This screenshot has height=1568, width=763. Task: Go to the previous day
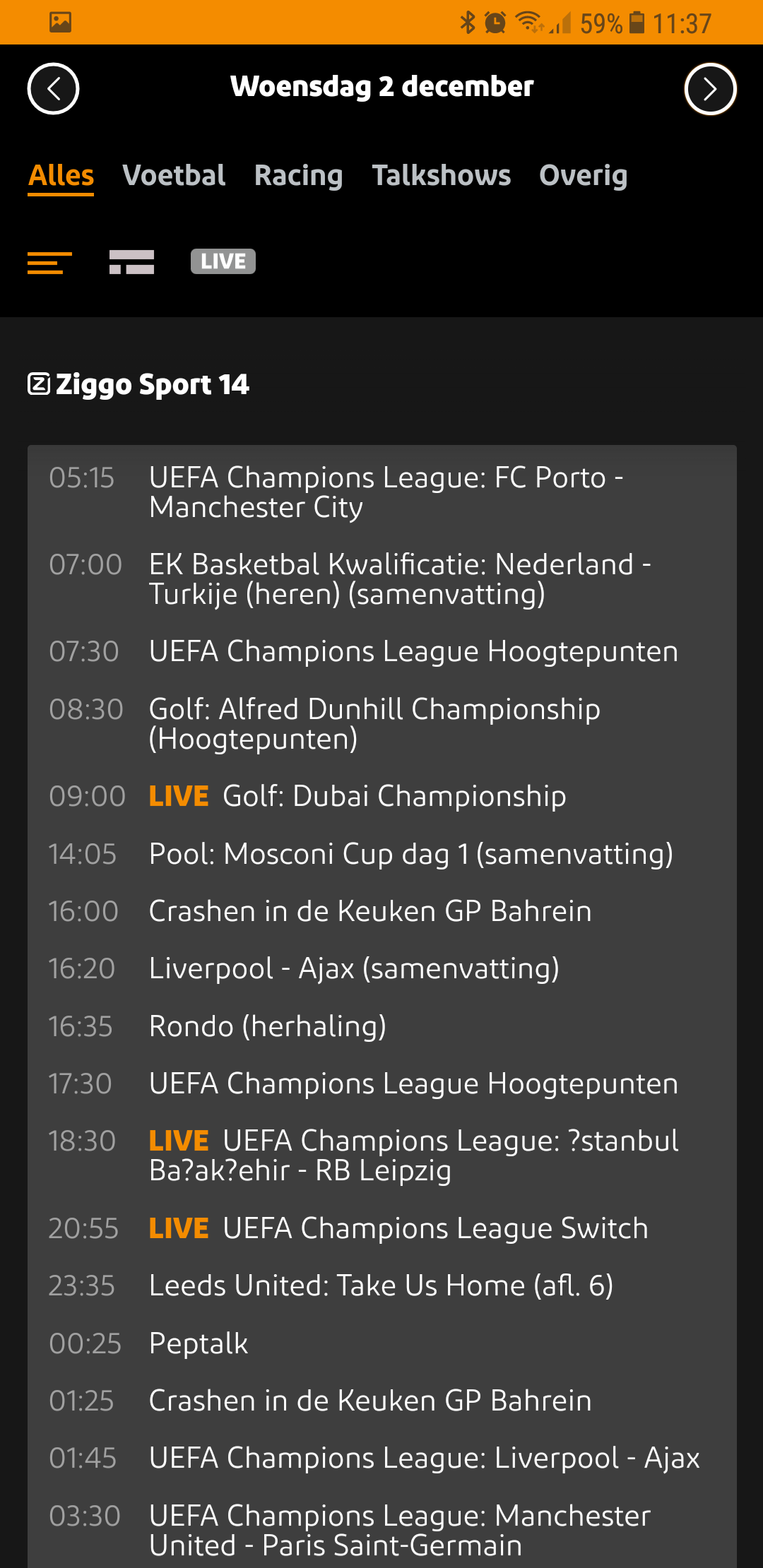coord(53,88)
